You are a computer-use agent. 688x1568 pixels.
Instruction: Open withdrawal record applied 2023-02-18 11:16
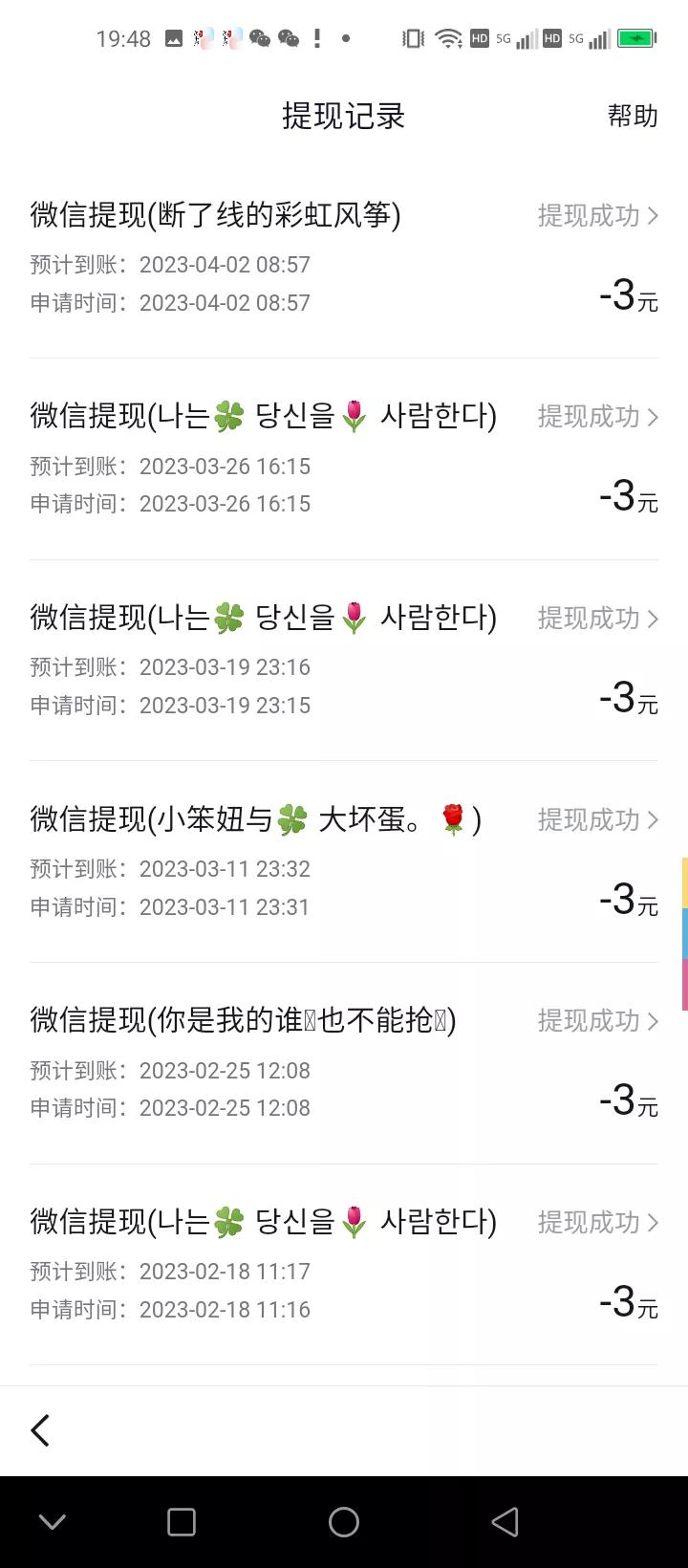point(344,1264)
